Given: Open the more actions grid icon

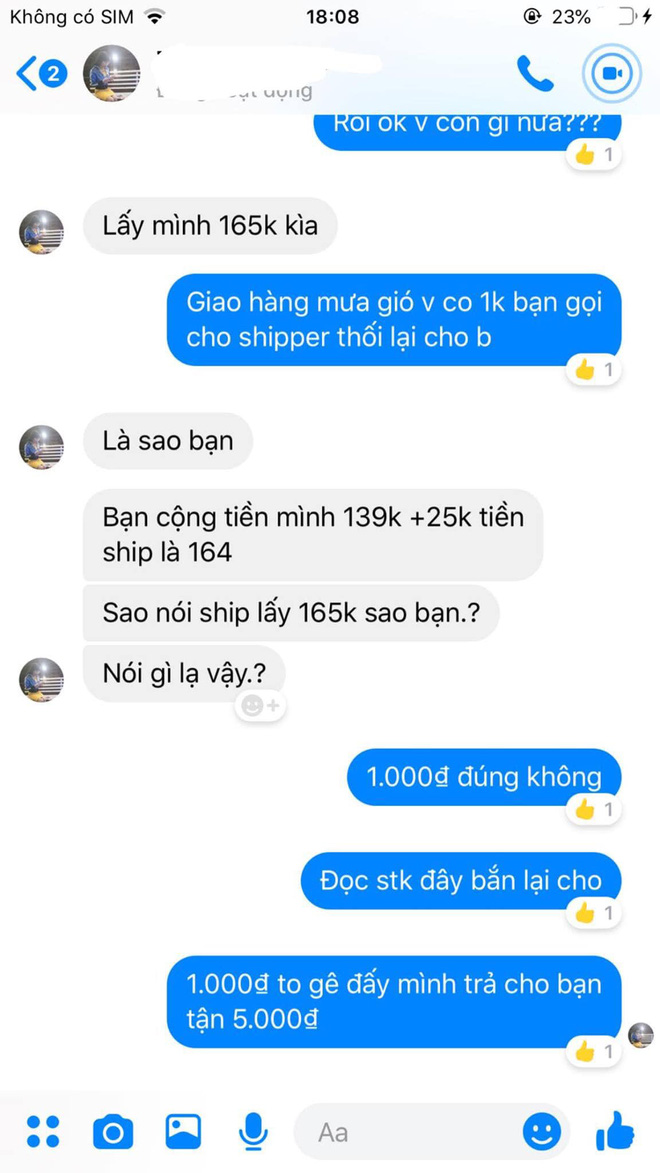Looking at the screenshot, I should click(43, 1131).
